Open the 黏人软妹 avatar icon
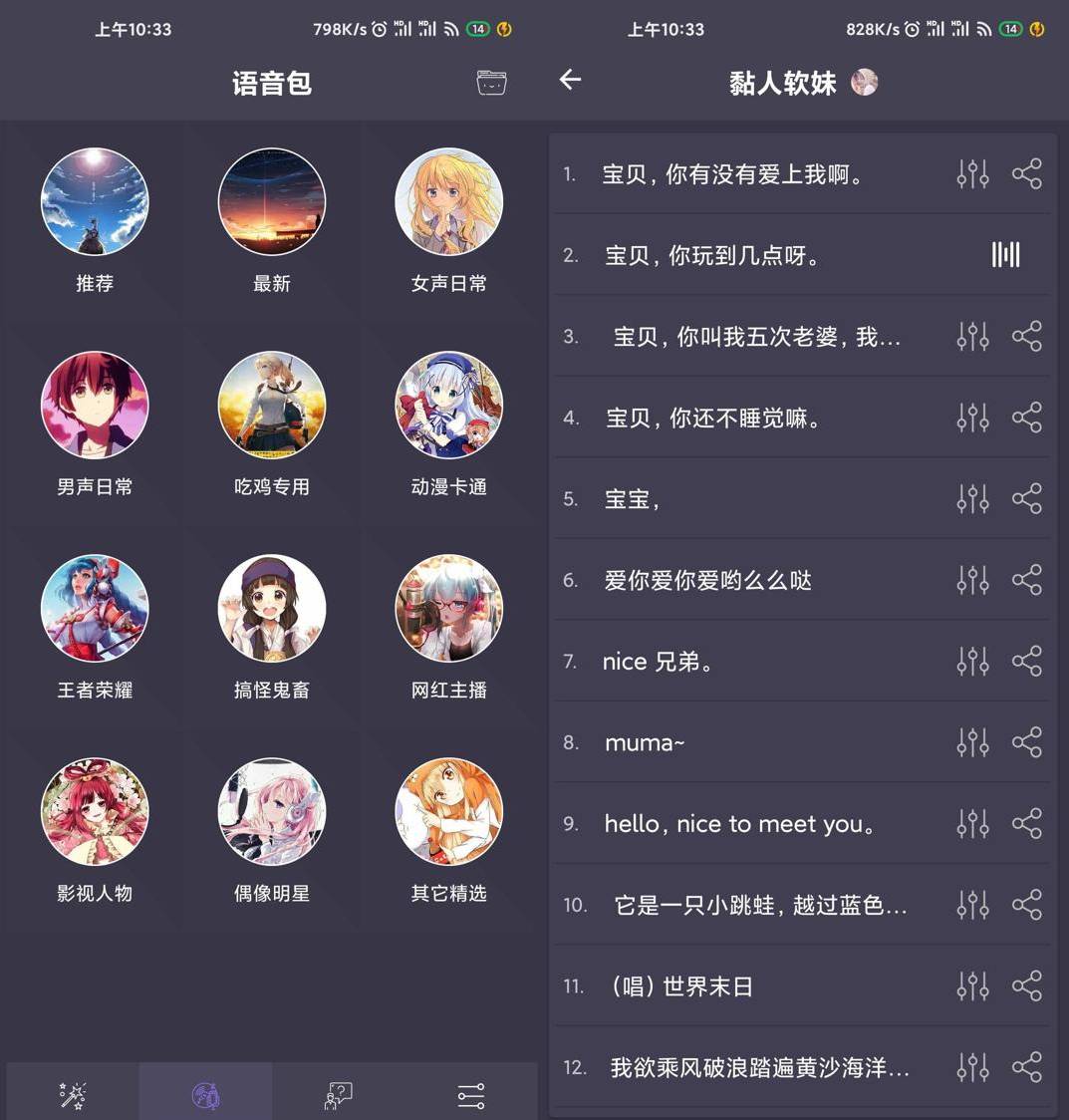This screenshot has width=1069, height=1120. coord(864,83)
